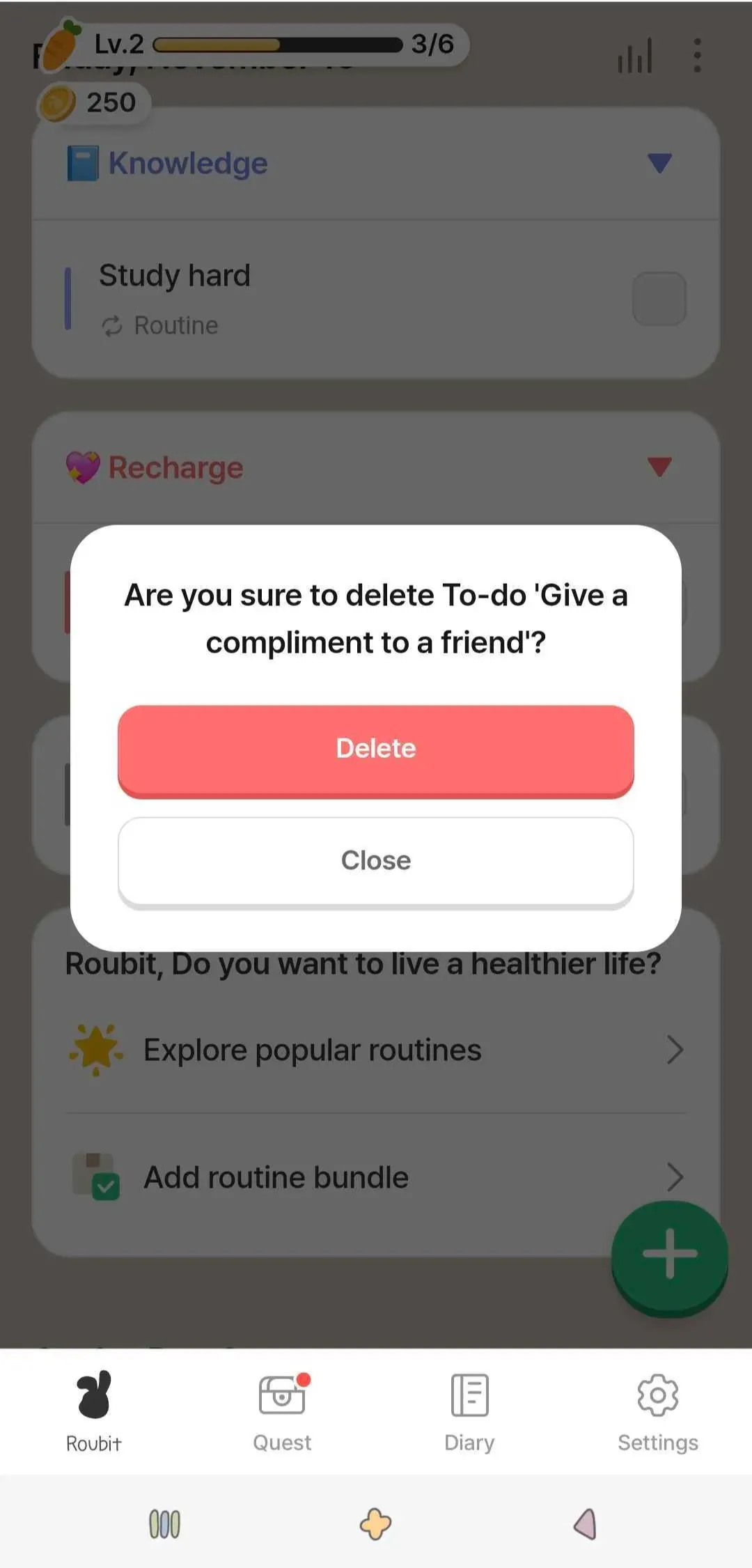Tap the system back button
The width and height of the screenshot is (752, 1568).
(x=586, y=1523)
